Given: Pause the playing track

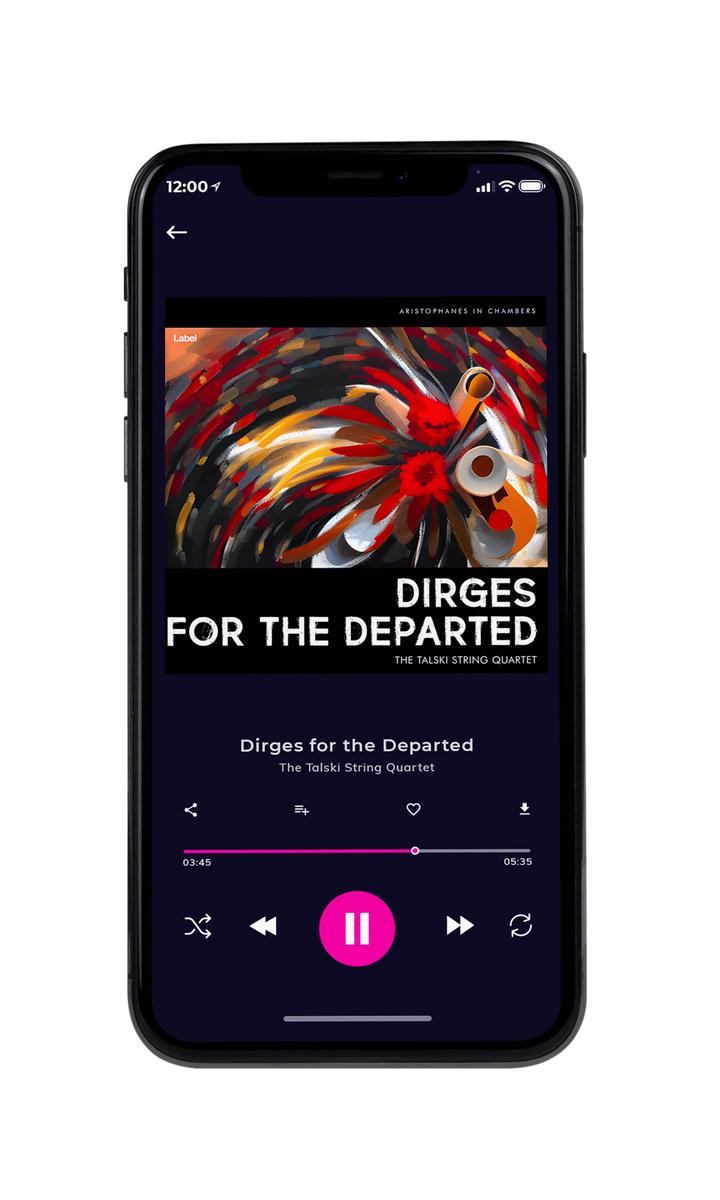Looking at the screenshot, I should coord(357,928).
